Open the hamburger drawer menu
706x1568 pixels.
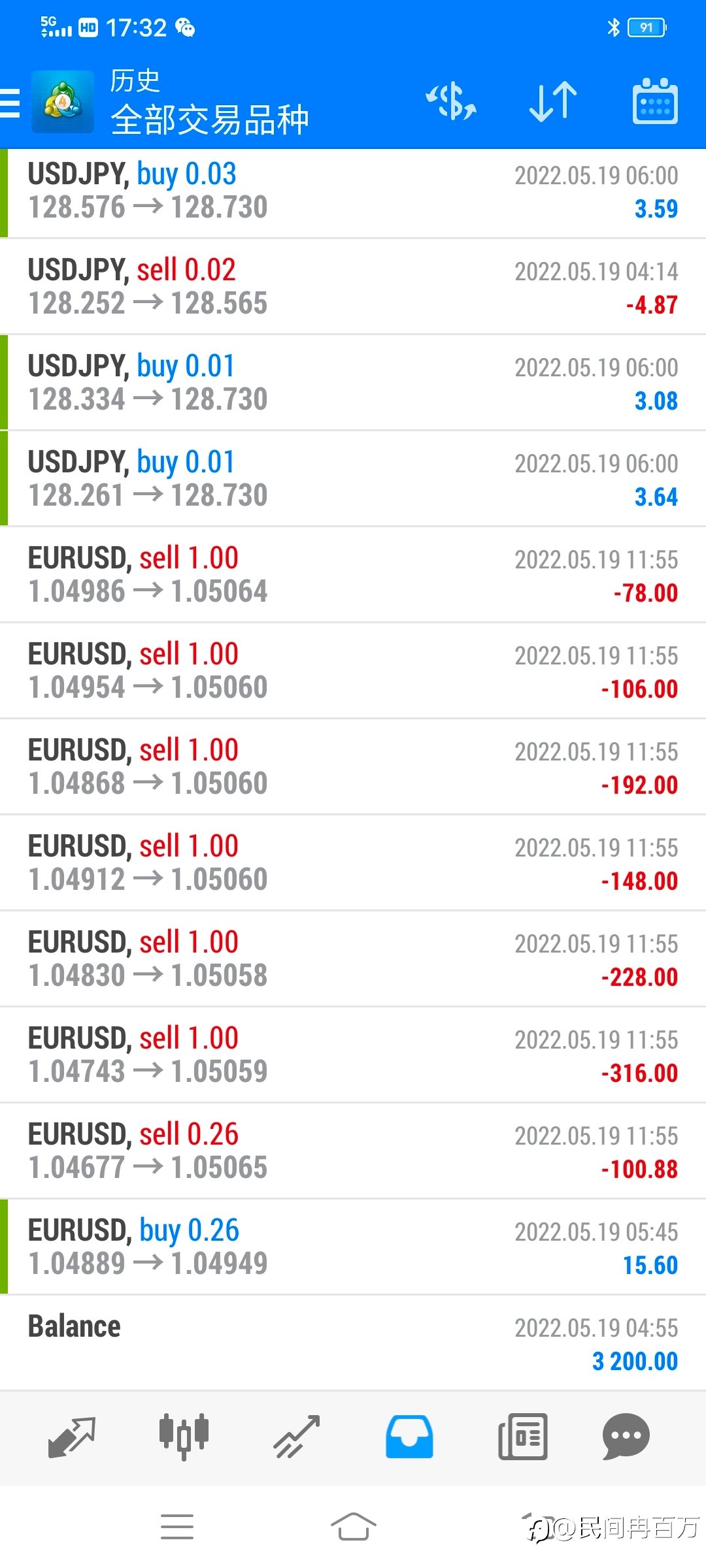(x=10, y=103)
